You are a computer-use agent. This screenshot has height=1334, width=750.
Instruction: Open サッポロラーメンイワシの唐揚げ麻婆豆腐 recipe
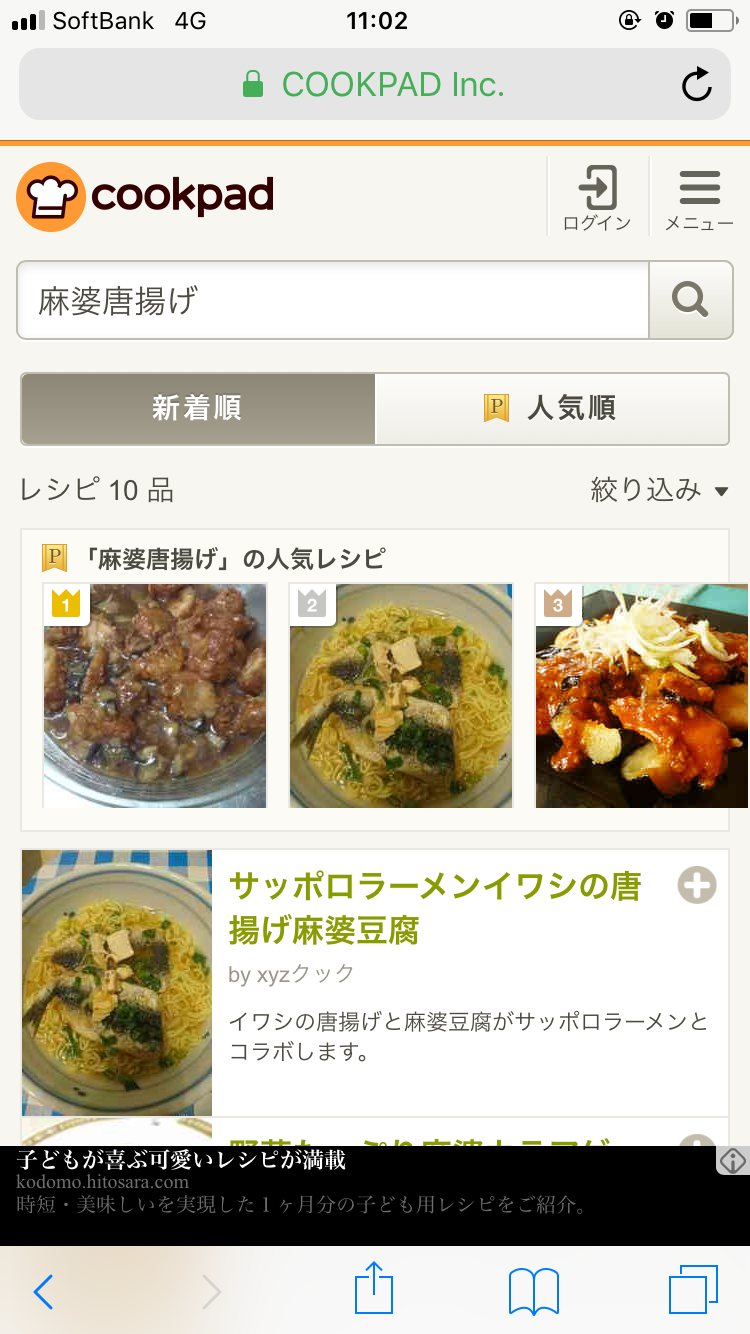pyautogui.click(x=435, y=908)
